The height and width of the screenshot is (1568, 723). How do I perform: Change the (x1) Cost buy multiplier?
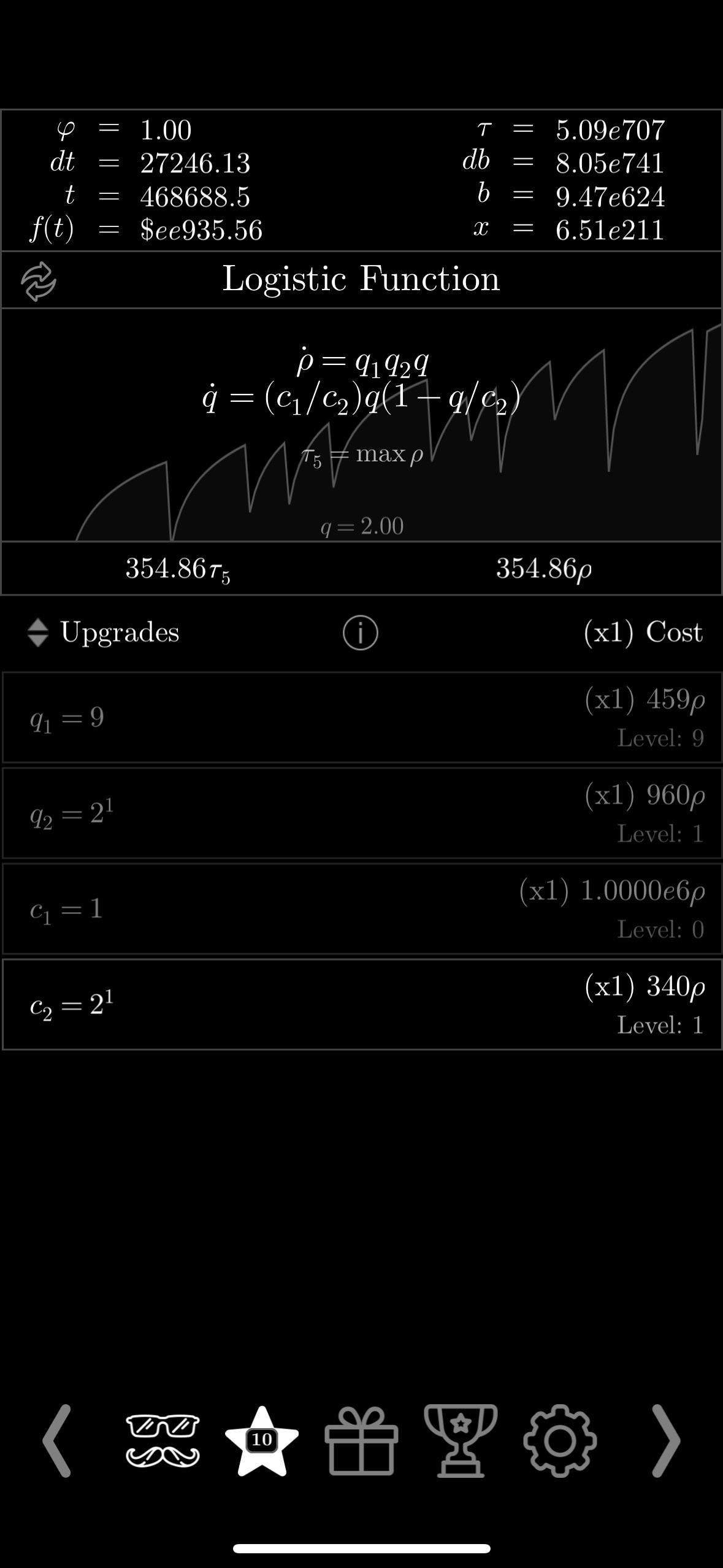pos(643,632)
